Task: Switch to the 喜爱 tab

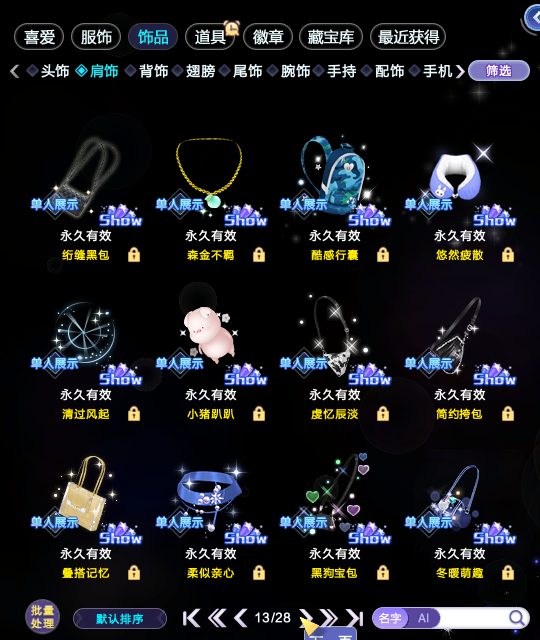Action: [x=39, y=37]
